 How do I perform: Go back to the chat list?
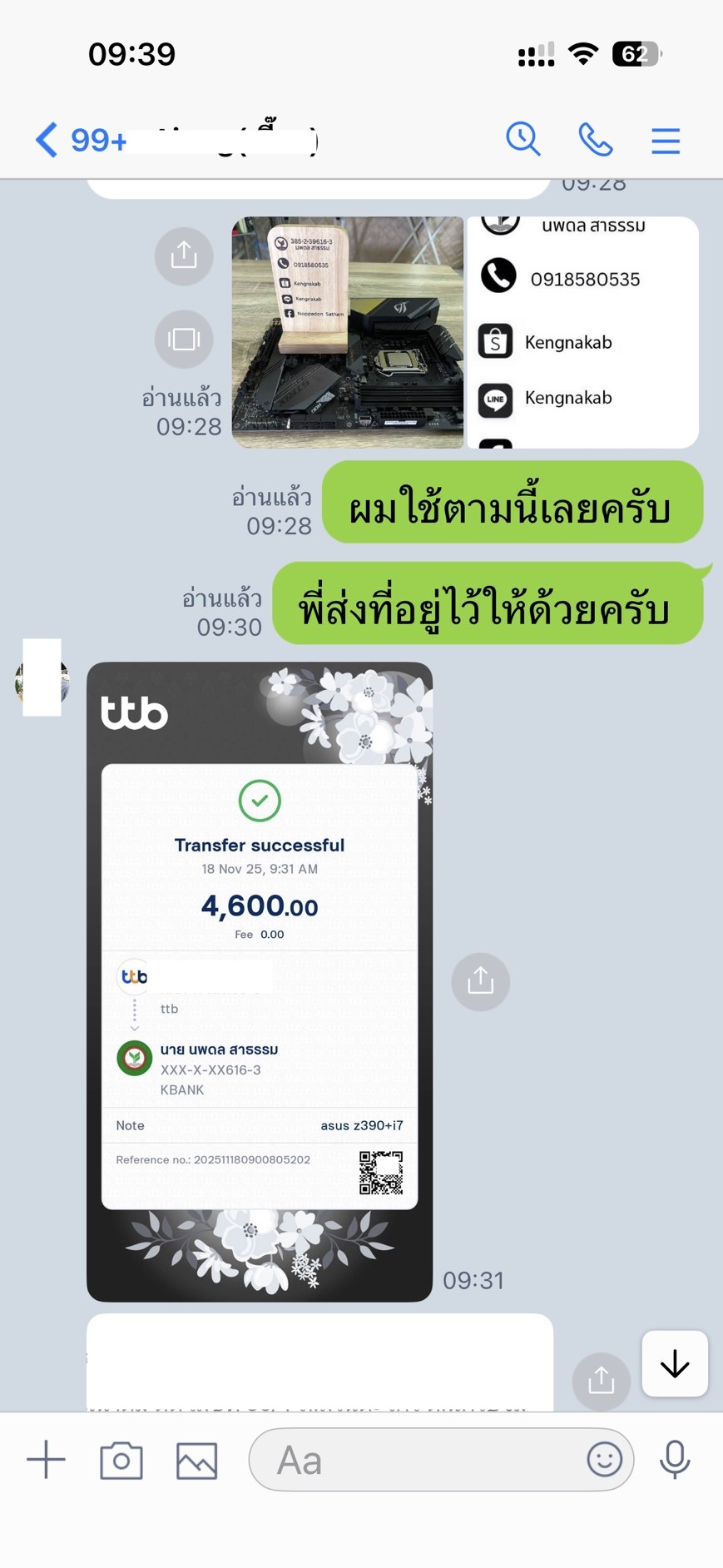coord(47,140)
